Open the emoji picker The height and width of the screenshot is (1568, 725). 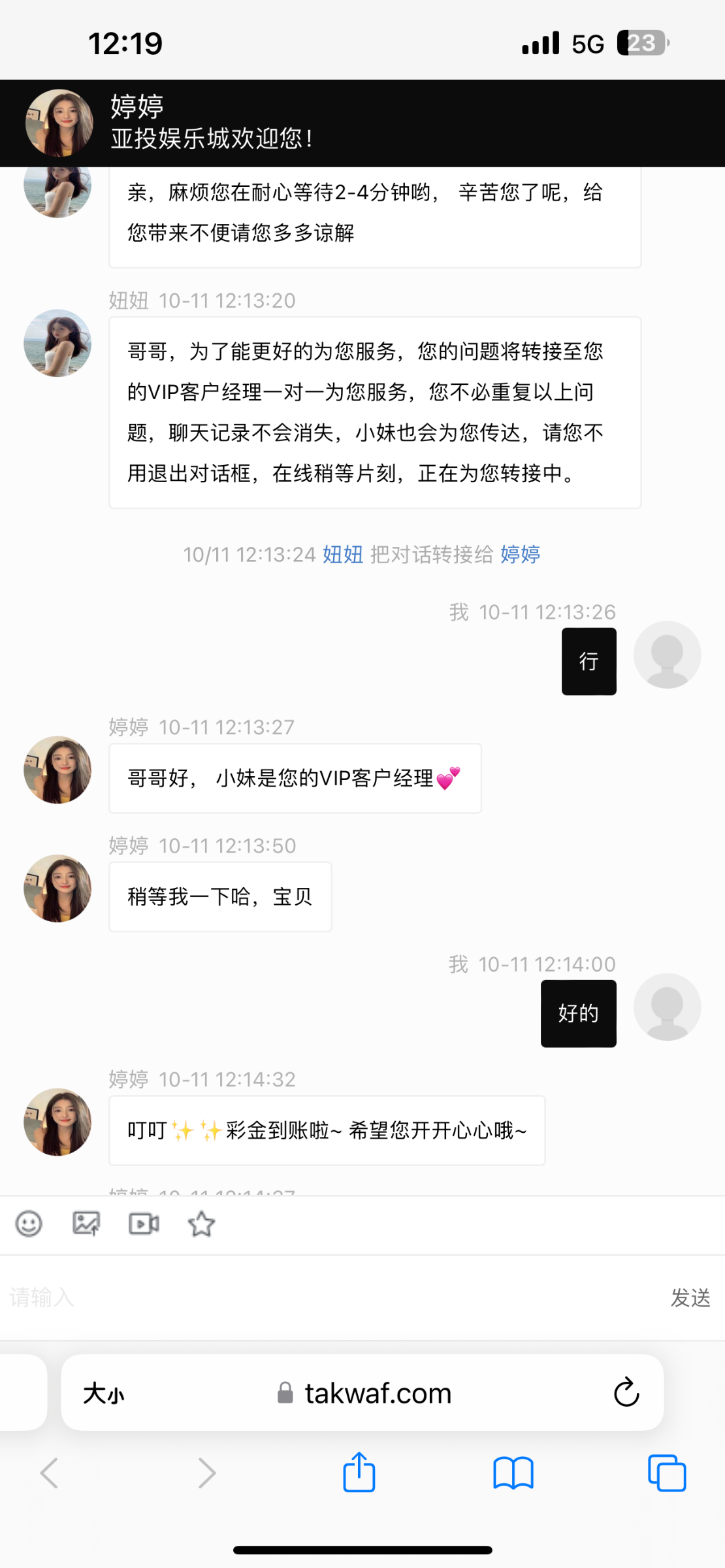pos(29,1224)
